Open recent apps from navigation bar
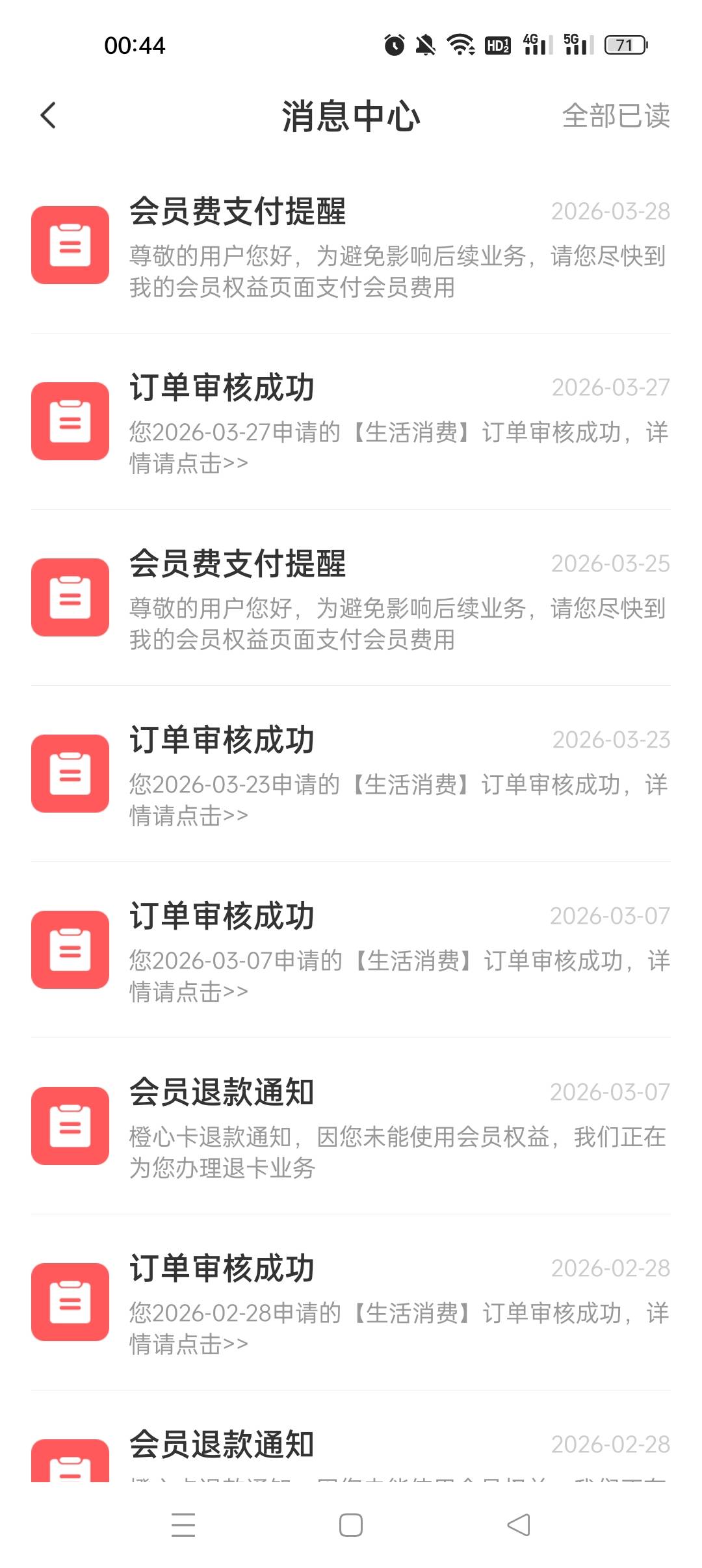Screen dimensions: 702x1568 (183, 1525)
